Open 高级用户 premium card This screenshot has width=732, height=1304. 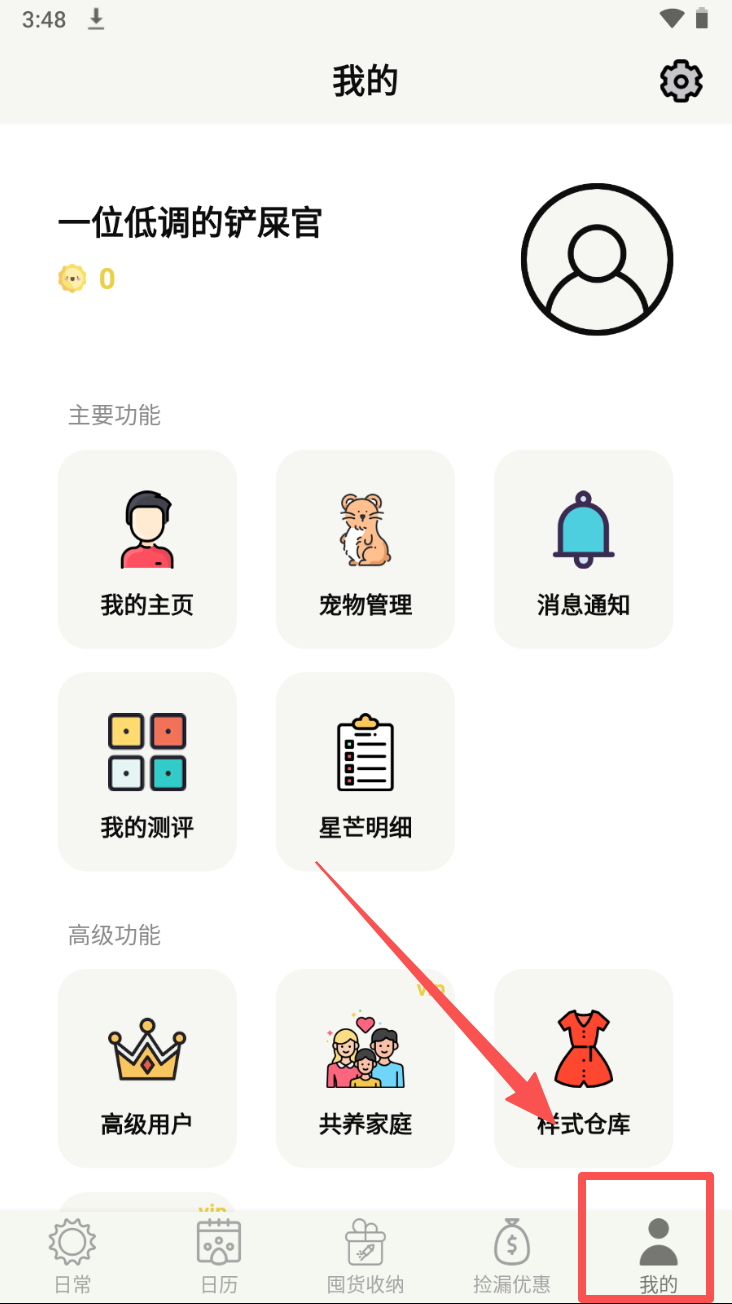pos(147,1068)
